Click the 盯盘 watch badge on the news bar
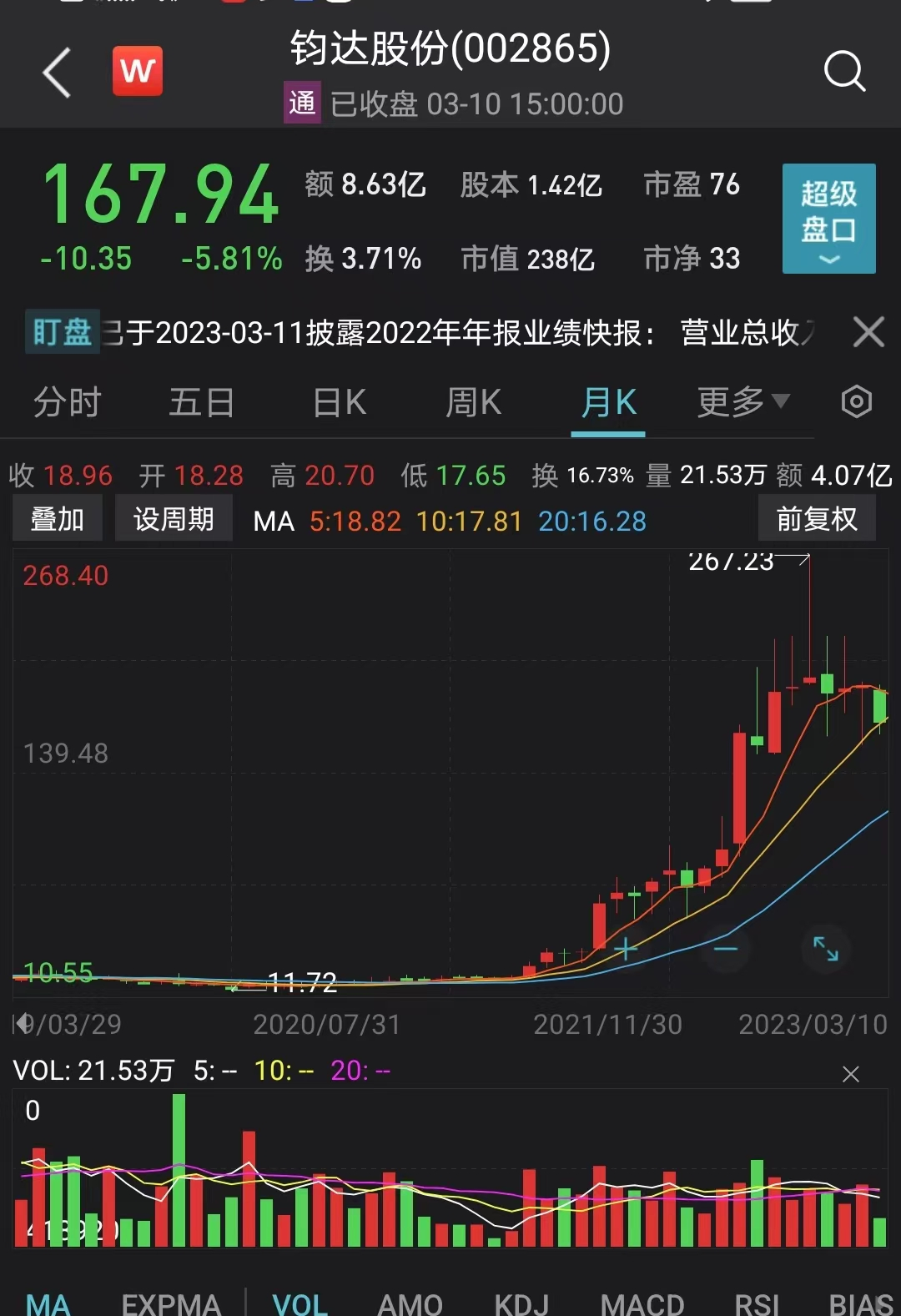The height and width of the screenshot is (1316, 901). 62,331
